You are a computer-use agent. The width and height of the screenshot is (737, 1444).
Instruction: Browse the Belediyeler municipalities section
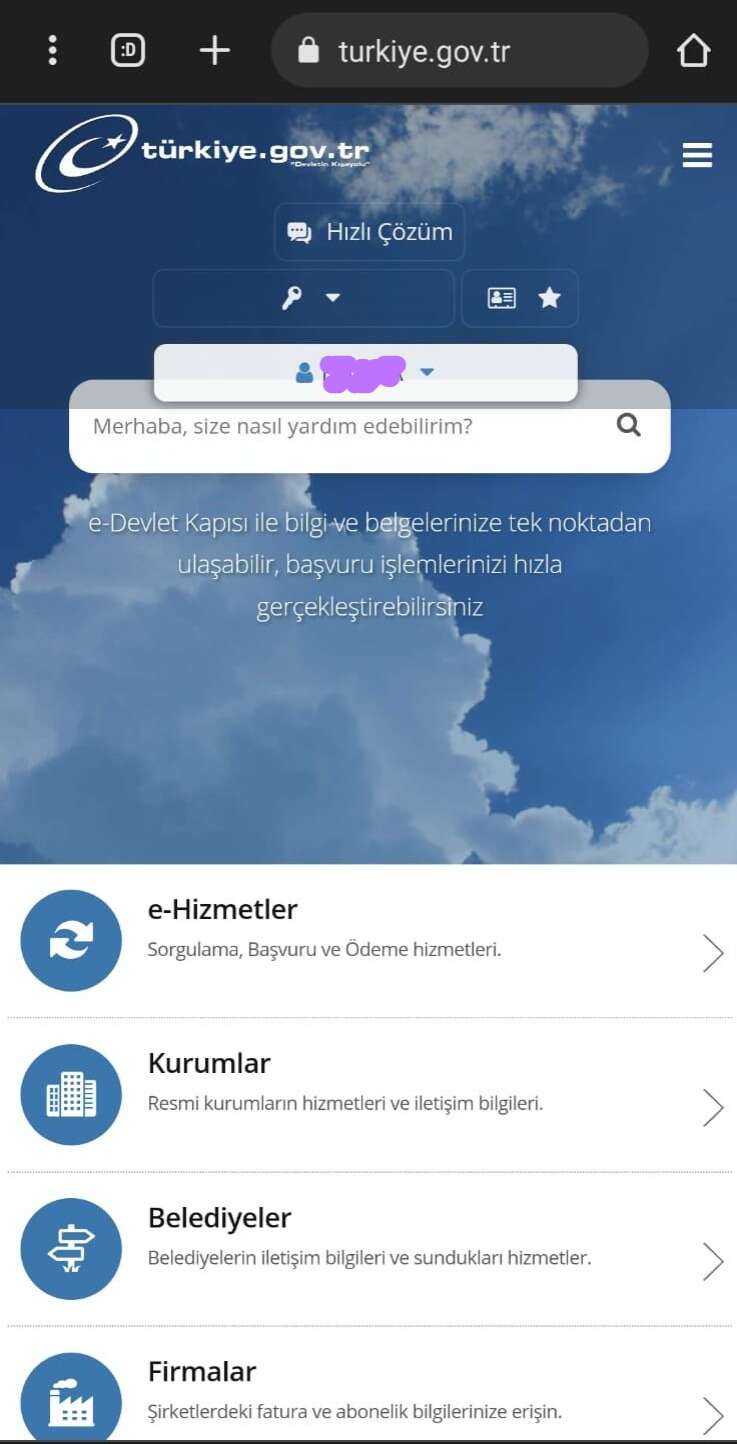click(368, 1249)
